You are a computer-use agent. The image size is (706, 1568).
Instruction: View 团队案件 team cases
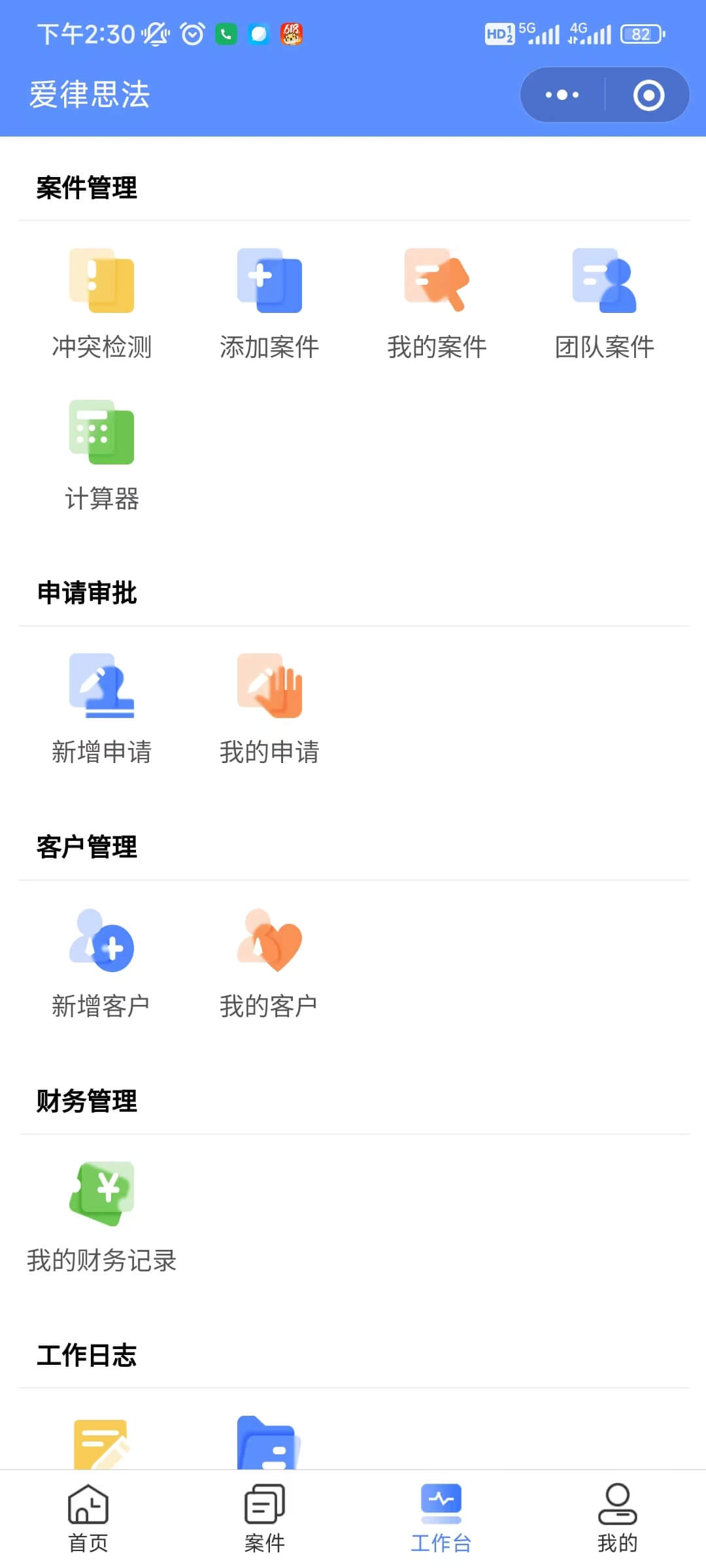point(605,304)
